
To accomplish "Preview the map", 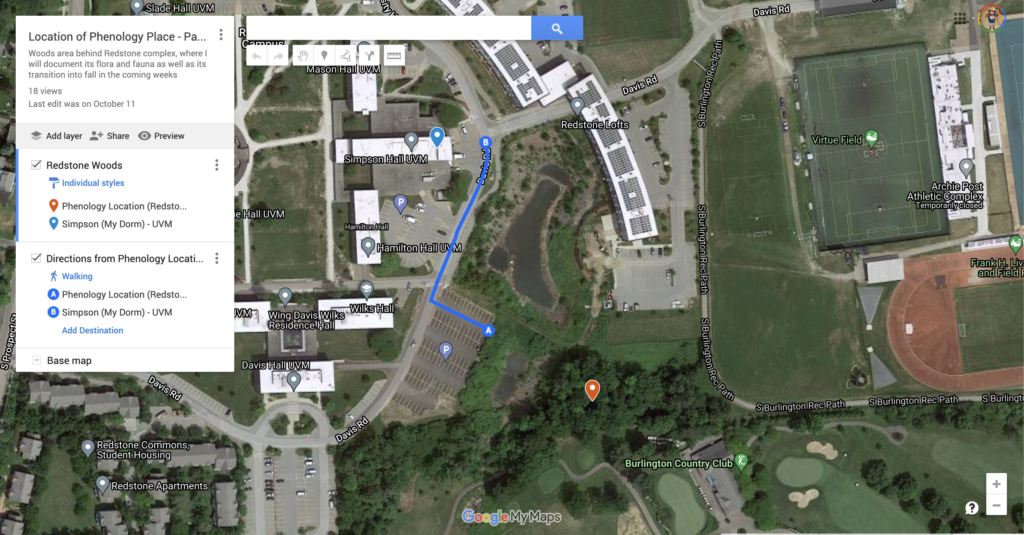I will click(161, 136).
